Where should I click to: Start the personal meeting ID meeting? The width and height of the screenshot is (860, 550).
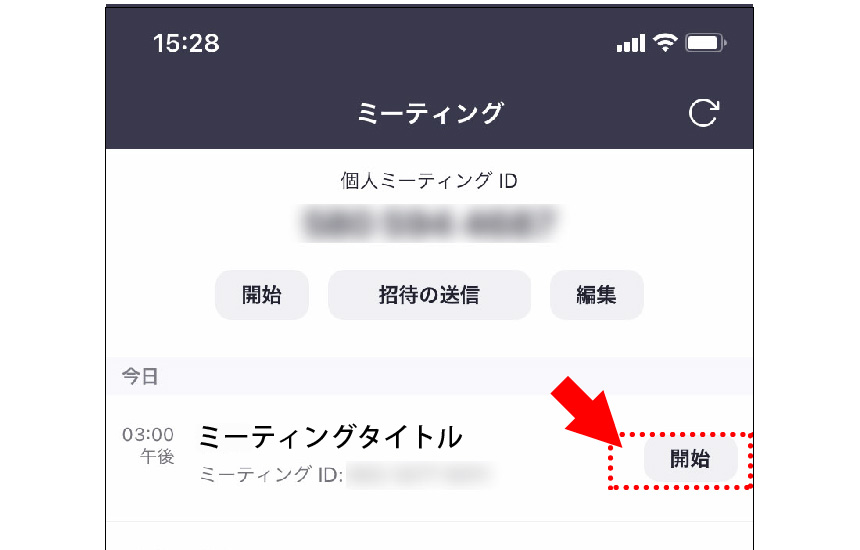pyautogui.click(x=262, y=295)
